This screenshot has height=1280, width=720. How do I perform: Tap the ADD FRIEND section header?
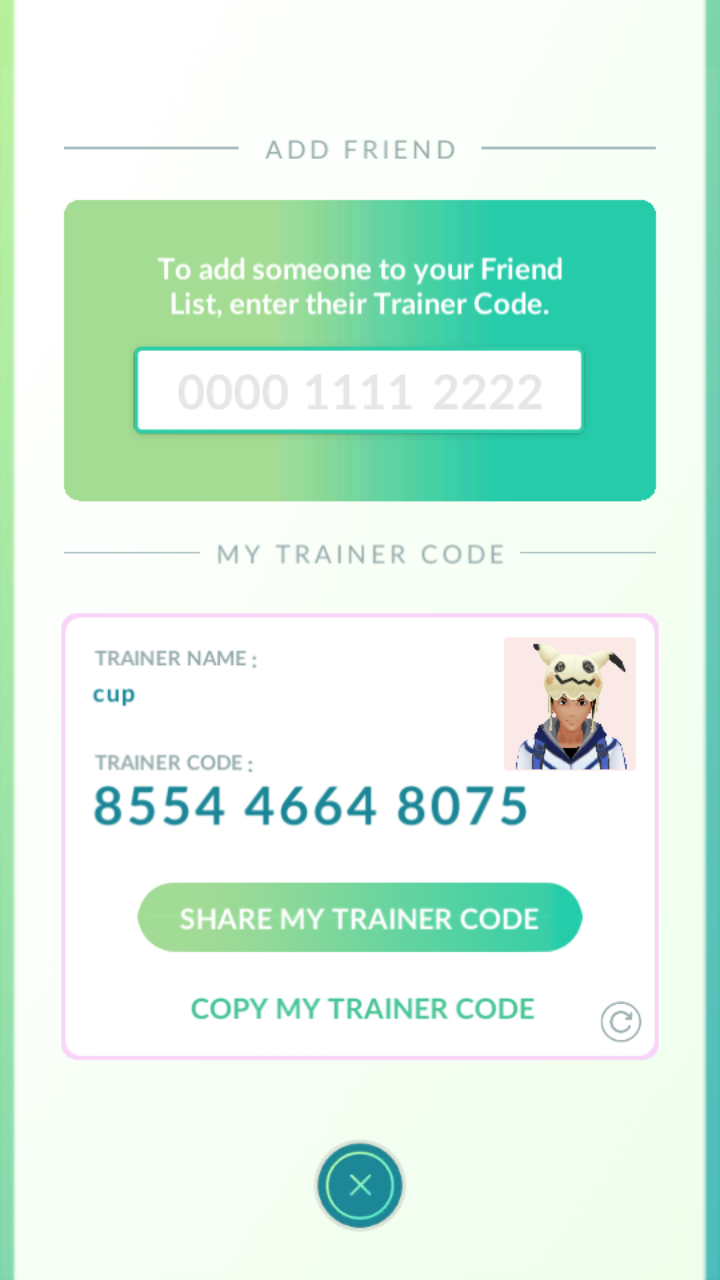(x=360, y=149)
